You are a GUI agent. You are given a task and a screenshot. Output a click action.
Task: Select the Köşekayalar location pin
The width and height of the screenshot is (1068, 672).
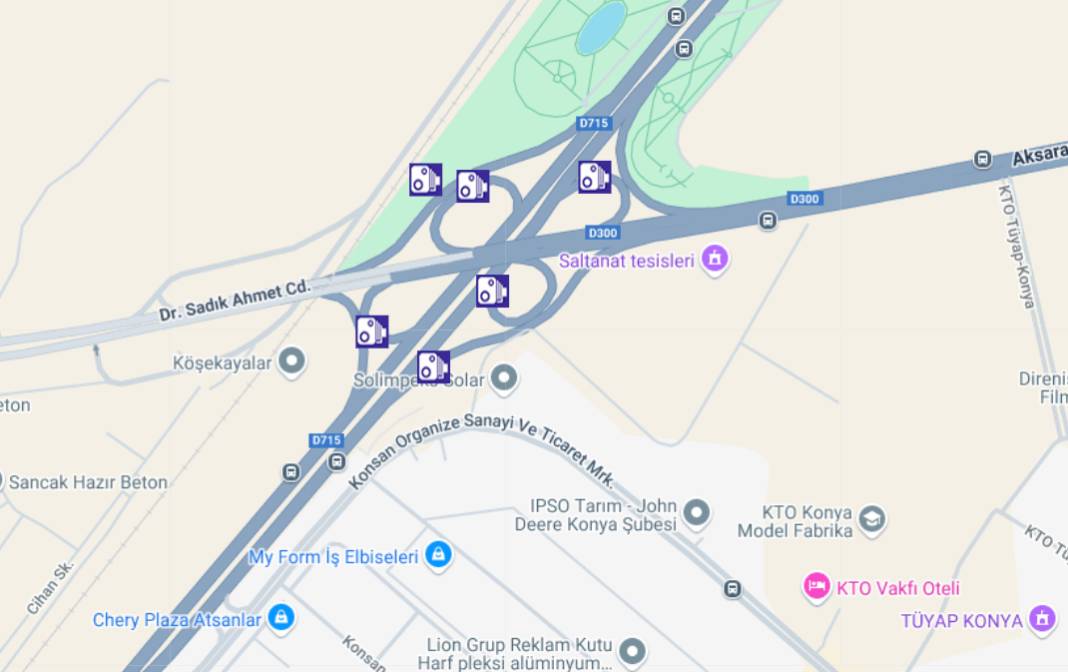pos(292,361)
